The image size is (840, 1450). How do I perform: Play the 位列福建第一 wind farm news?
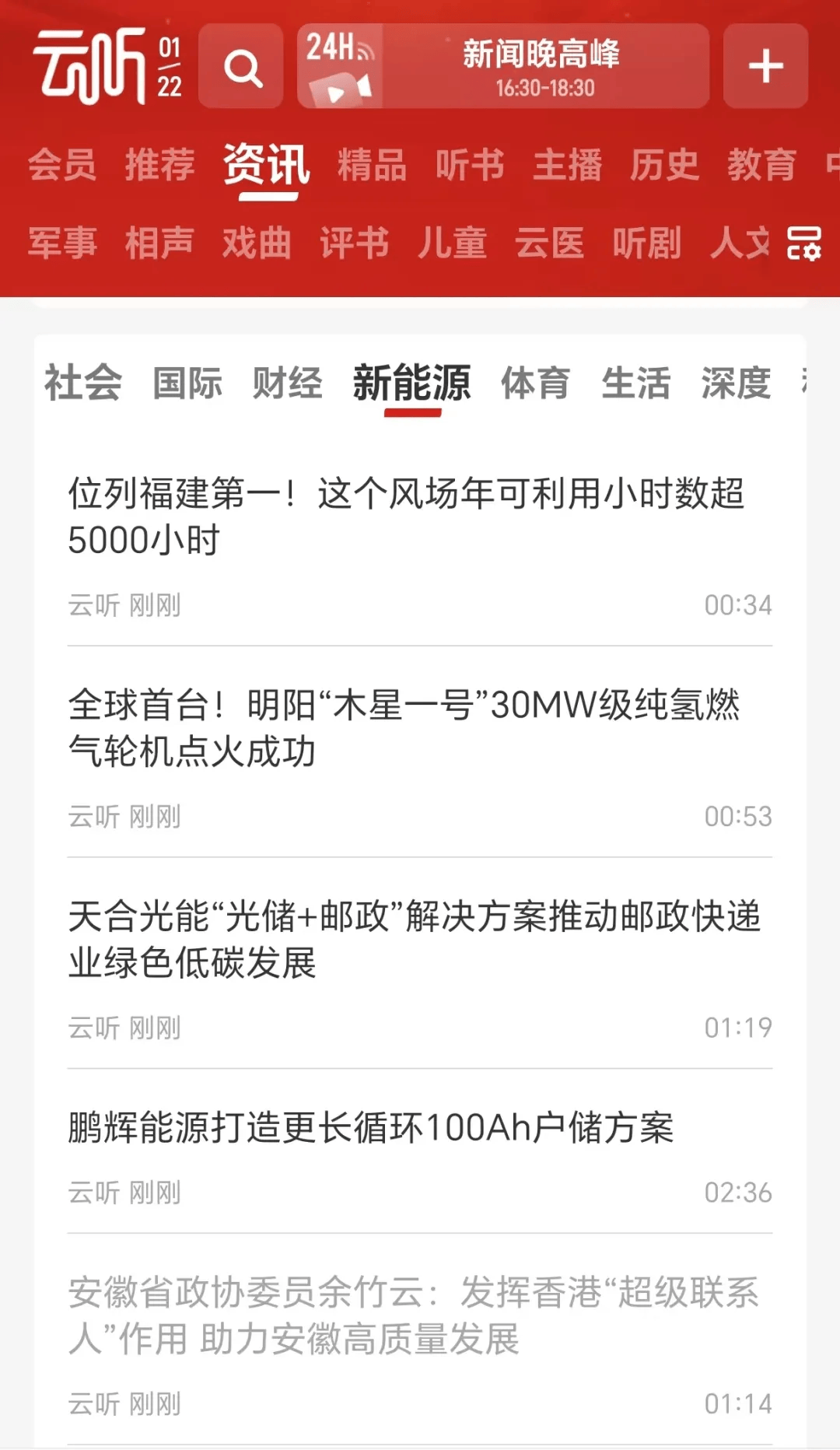(420, 546)
